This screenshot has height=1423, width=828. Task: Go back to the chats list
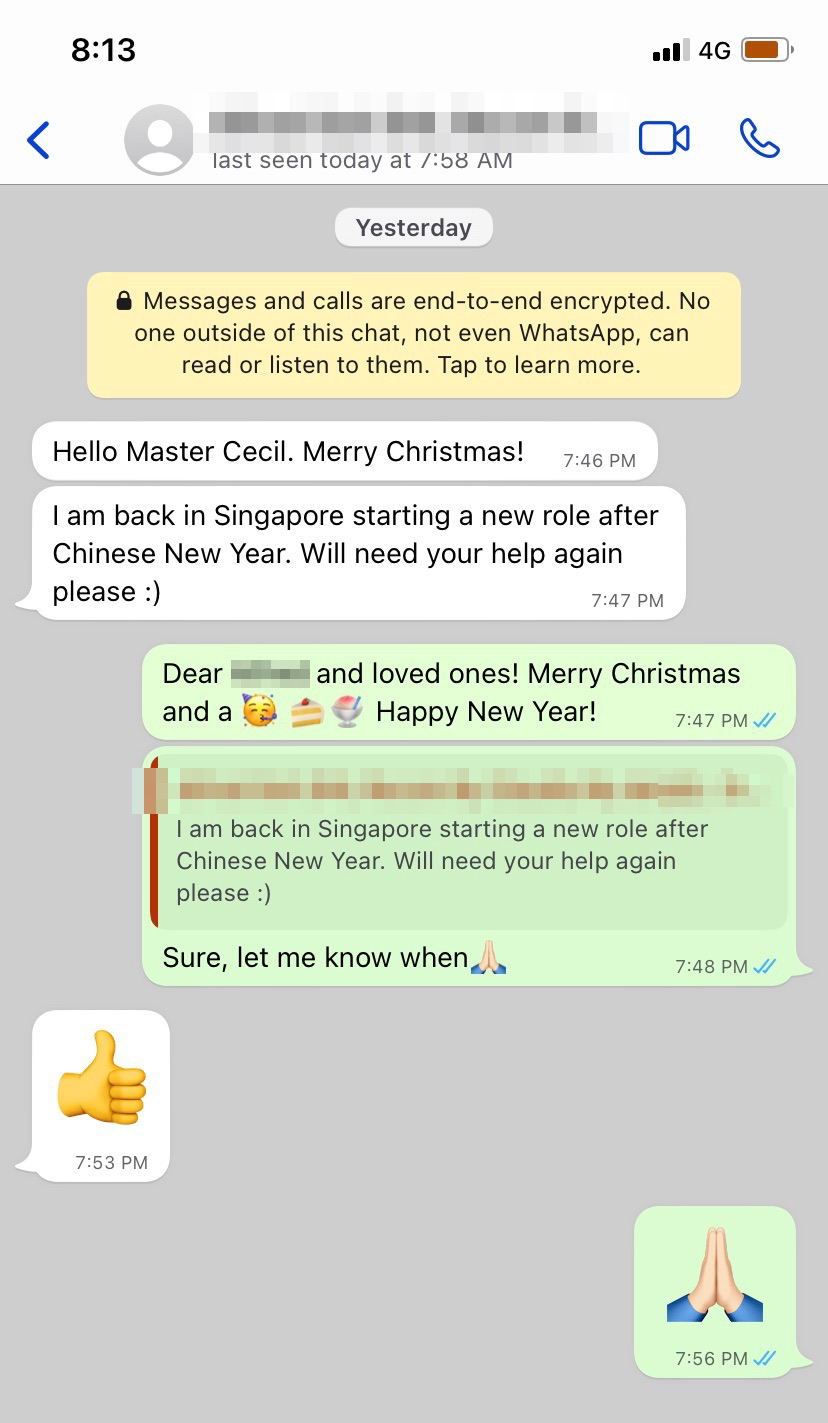pos(38,140)
